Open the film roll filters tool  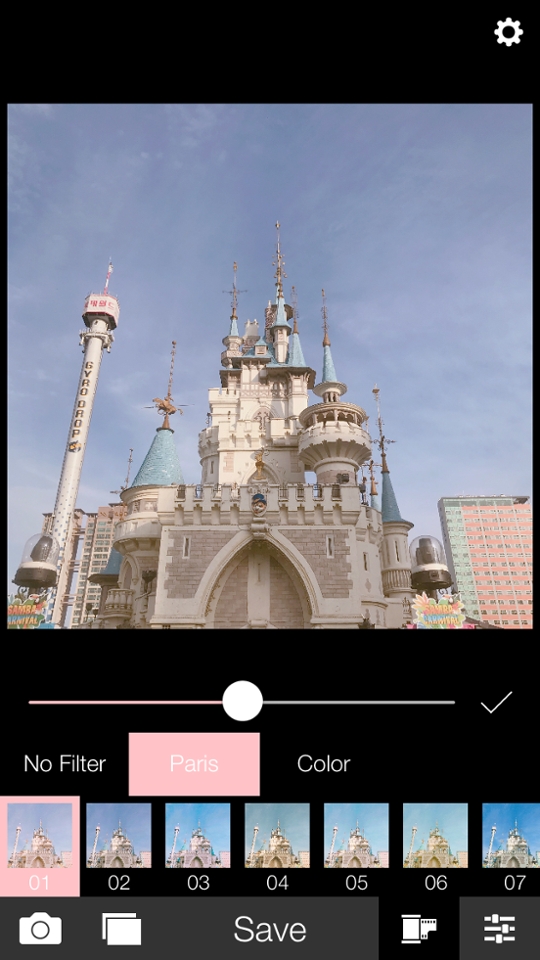click(x=419, y=929)
